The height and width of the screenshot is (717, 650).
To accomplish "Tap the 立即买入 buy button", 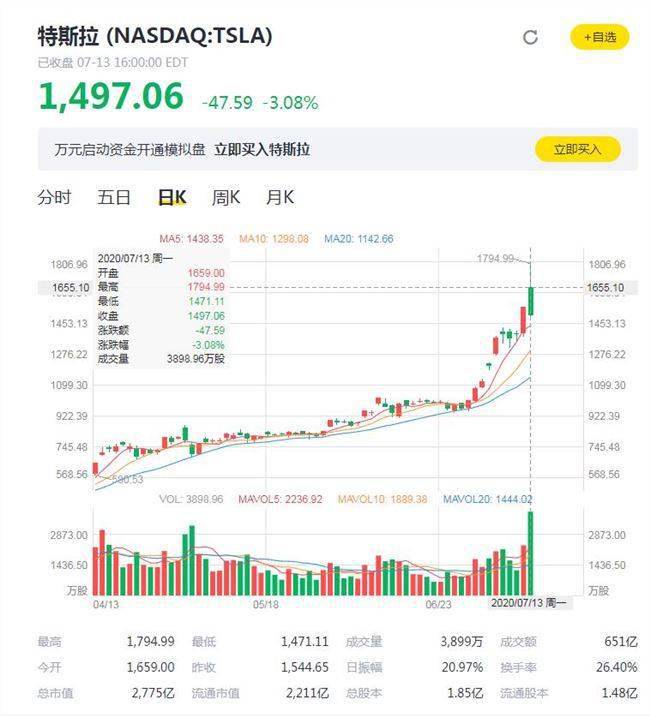I will coord(577,149).
